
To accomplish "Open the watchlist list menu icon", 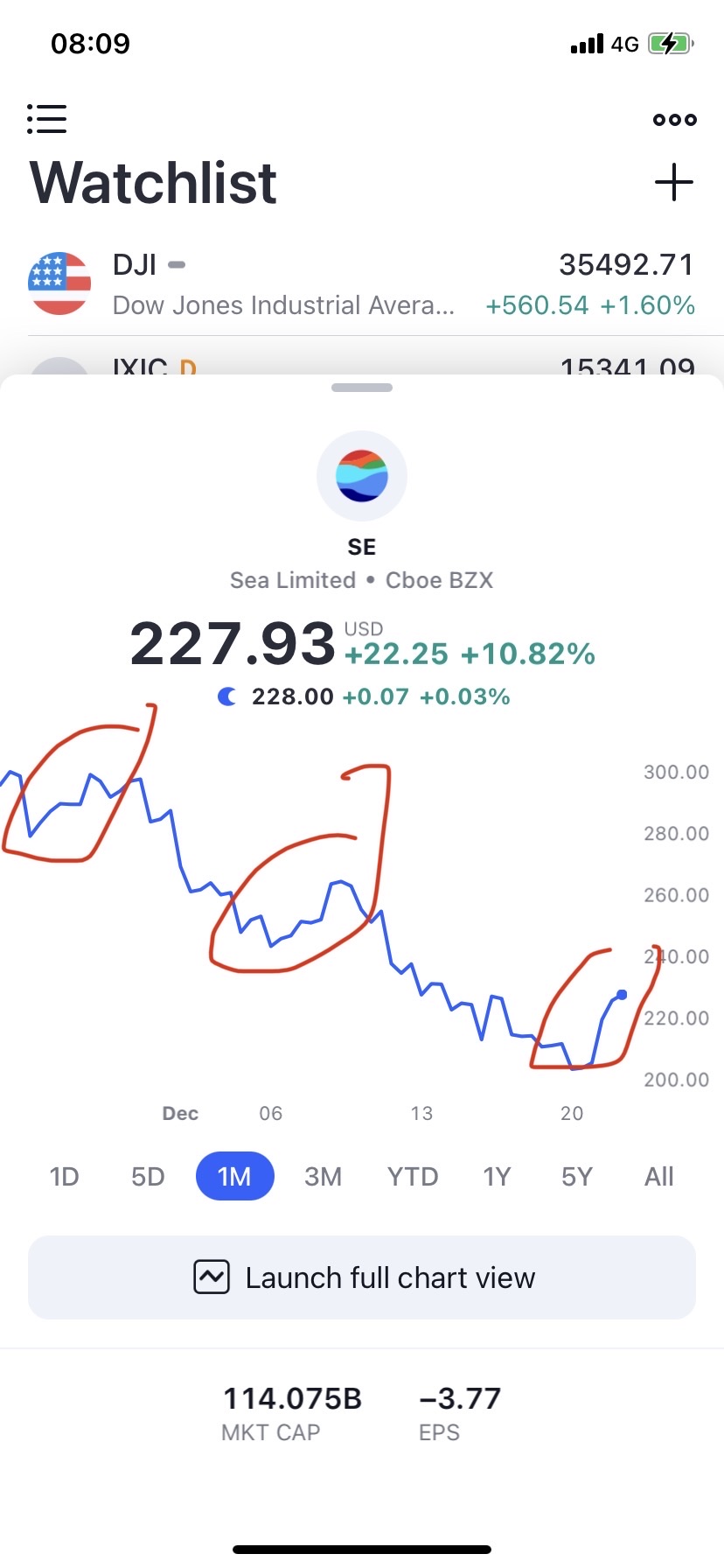I will coord(47,119).
